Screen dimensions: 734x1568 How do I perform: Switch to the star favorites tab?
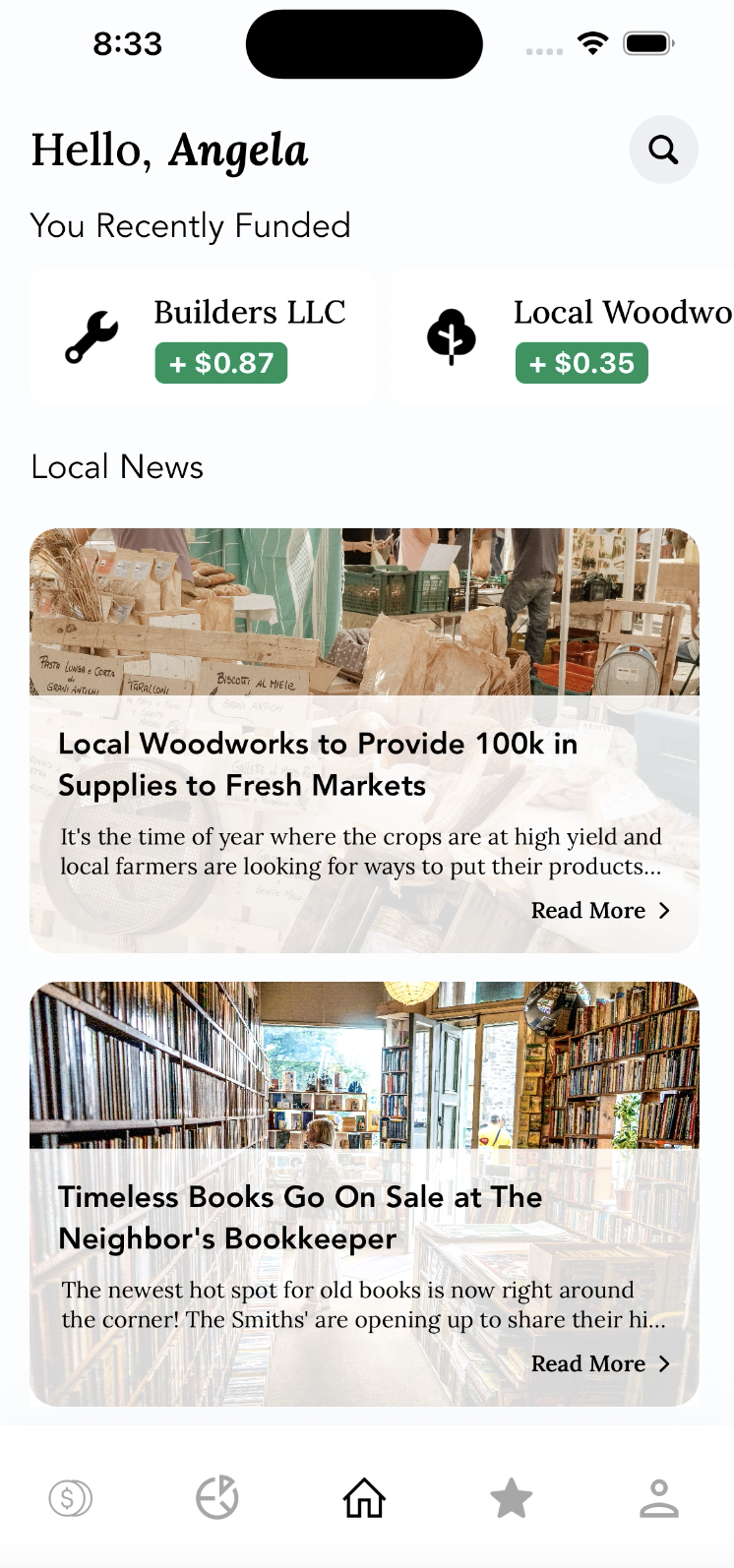point(511,1499)
